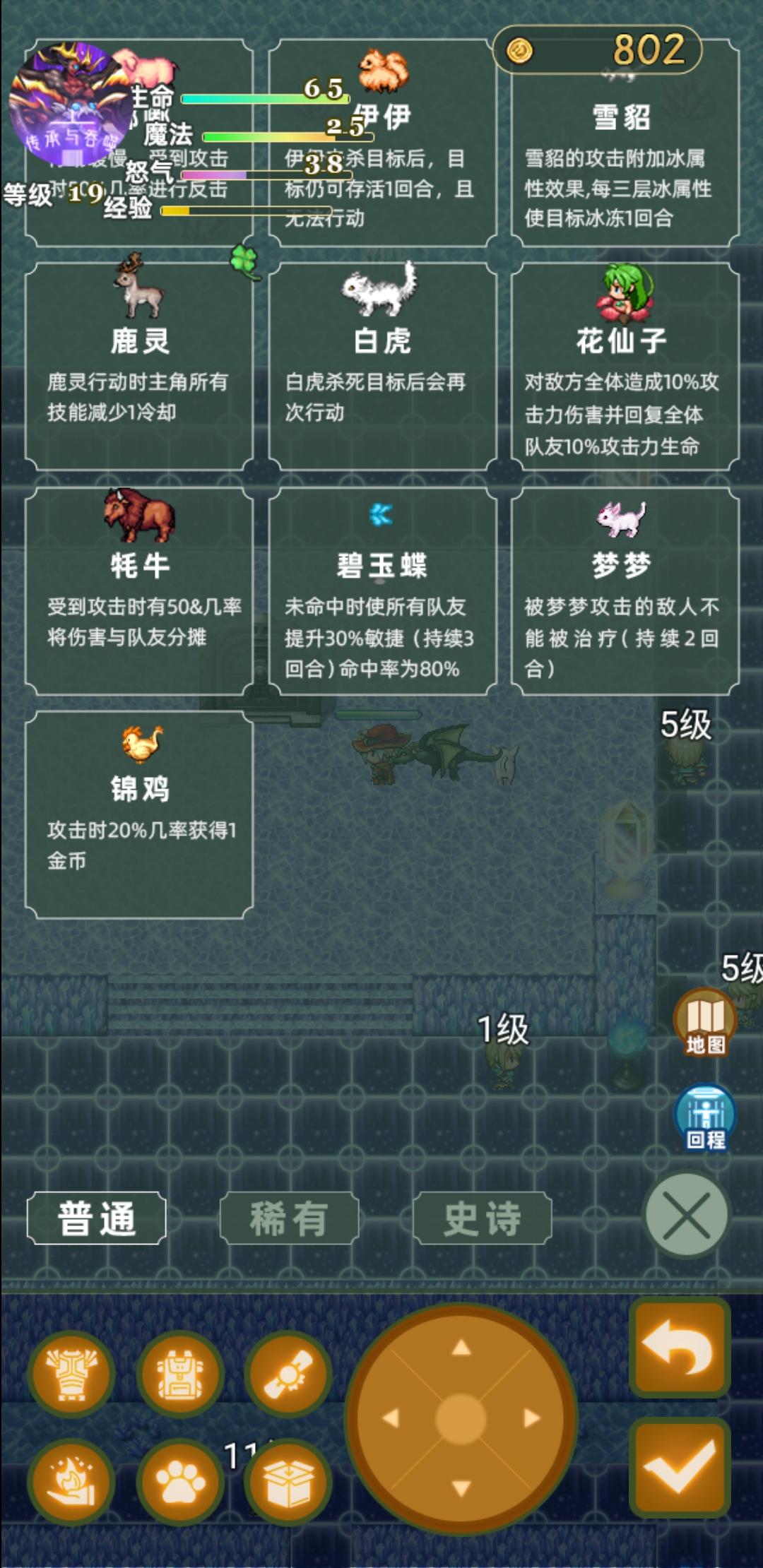Move up with the D-pad arrow

pyautogui.click(x=461, y=1348)
